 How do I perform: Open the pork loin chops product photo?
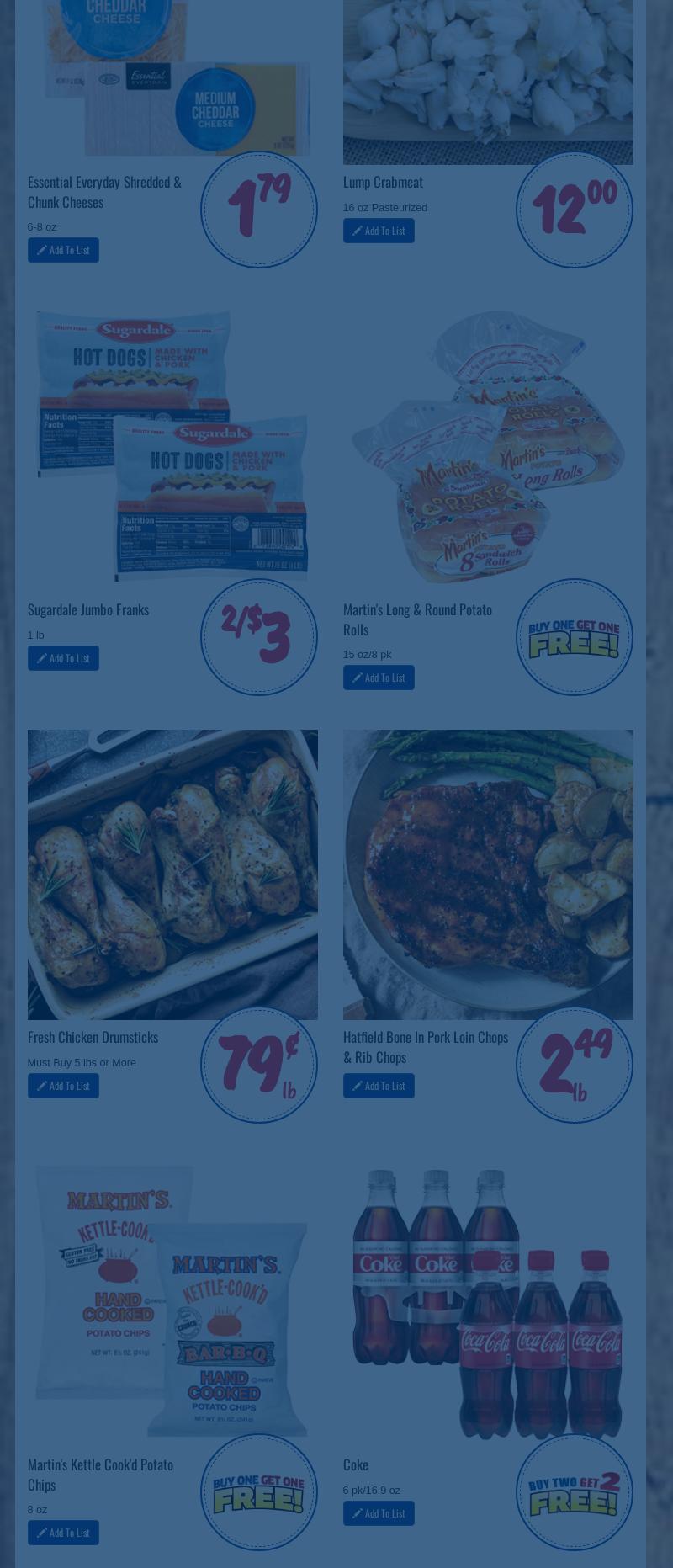click(x=488, y=874)
